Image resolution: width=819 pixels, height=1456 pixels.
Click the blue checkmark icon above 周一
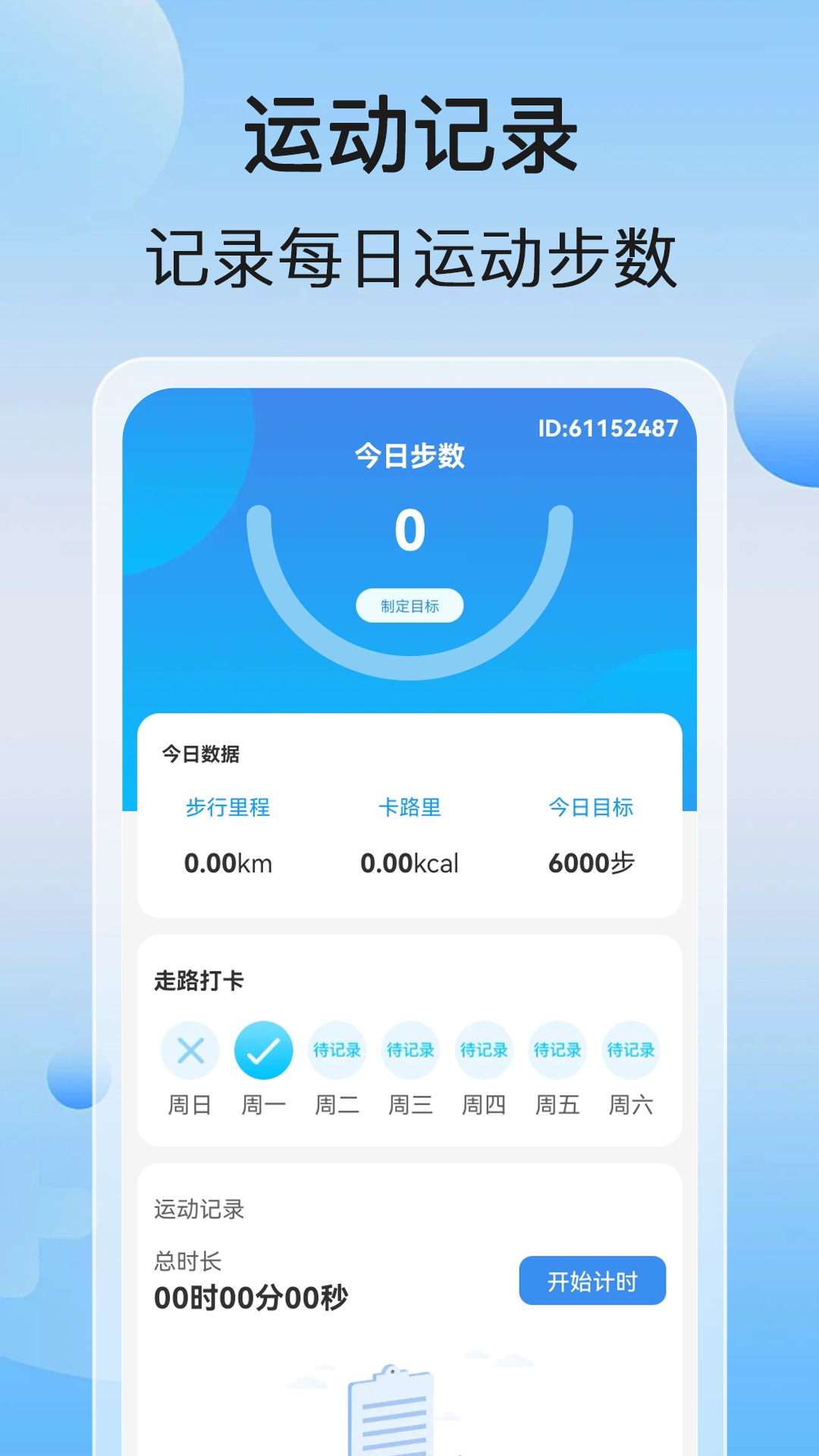[x=263, y=1050]
